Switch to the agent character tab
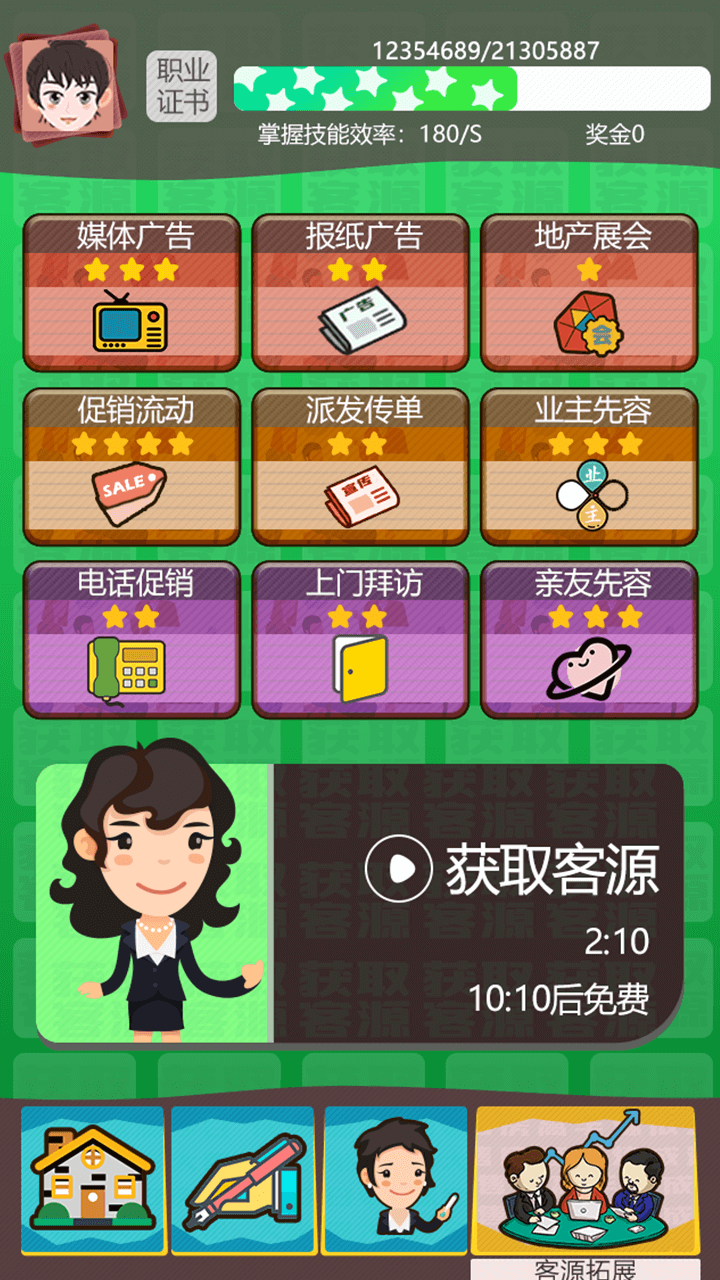 point(396,1180)
